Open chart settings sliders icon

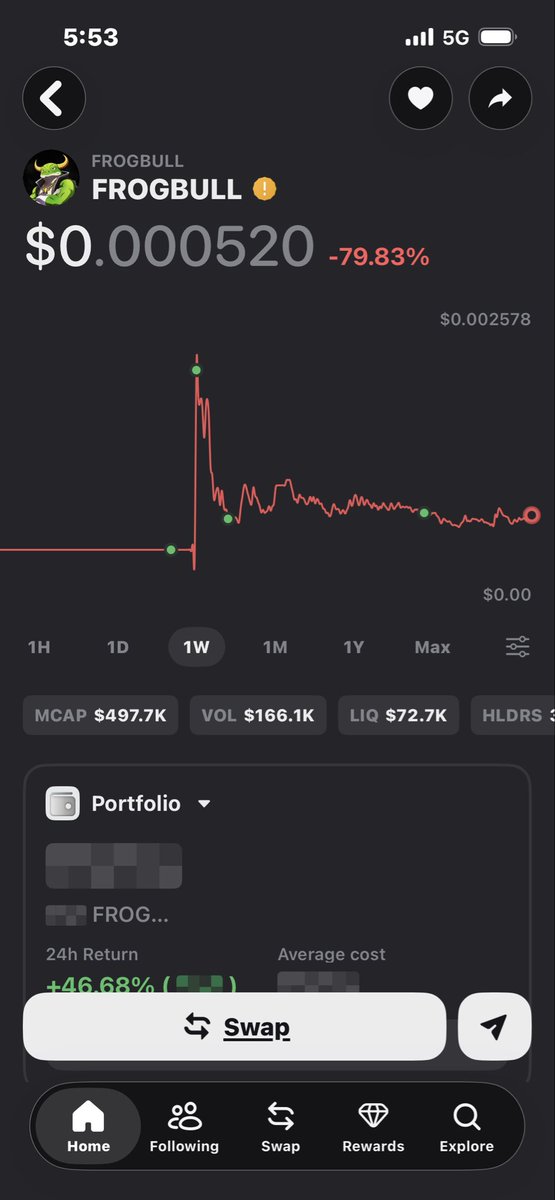[517, 647]
